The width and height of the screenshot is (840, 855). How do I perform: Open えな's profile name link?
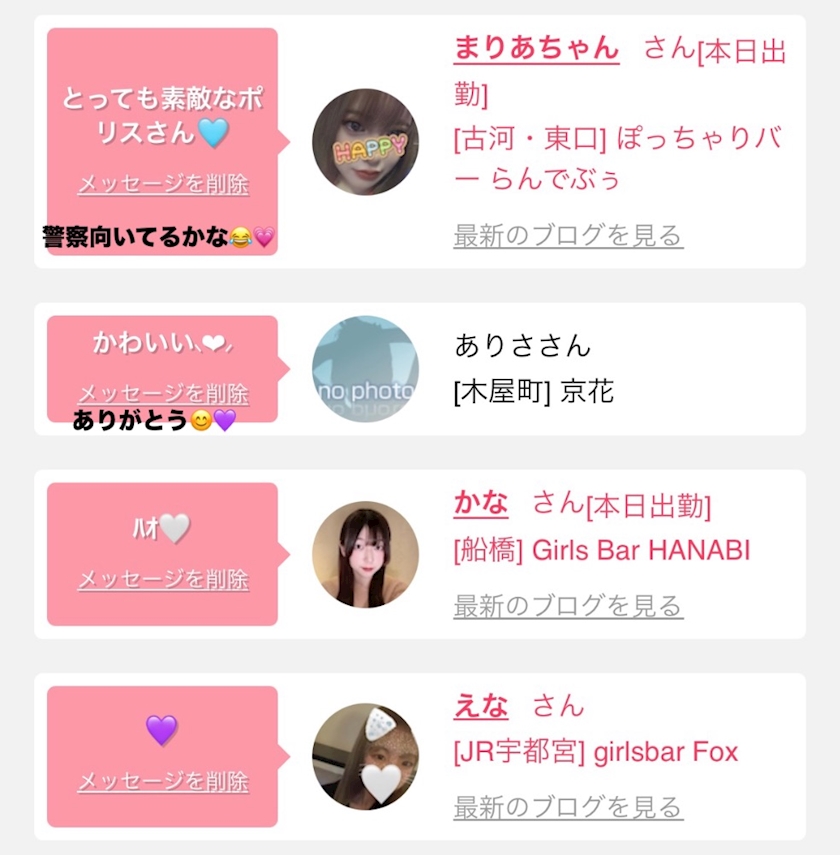[x=481, y=706]
